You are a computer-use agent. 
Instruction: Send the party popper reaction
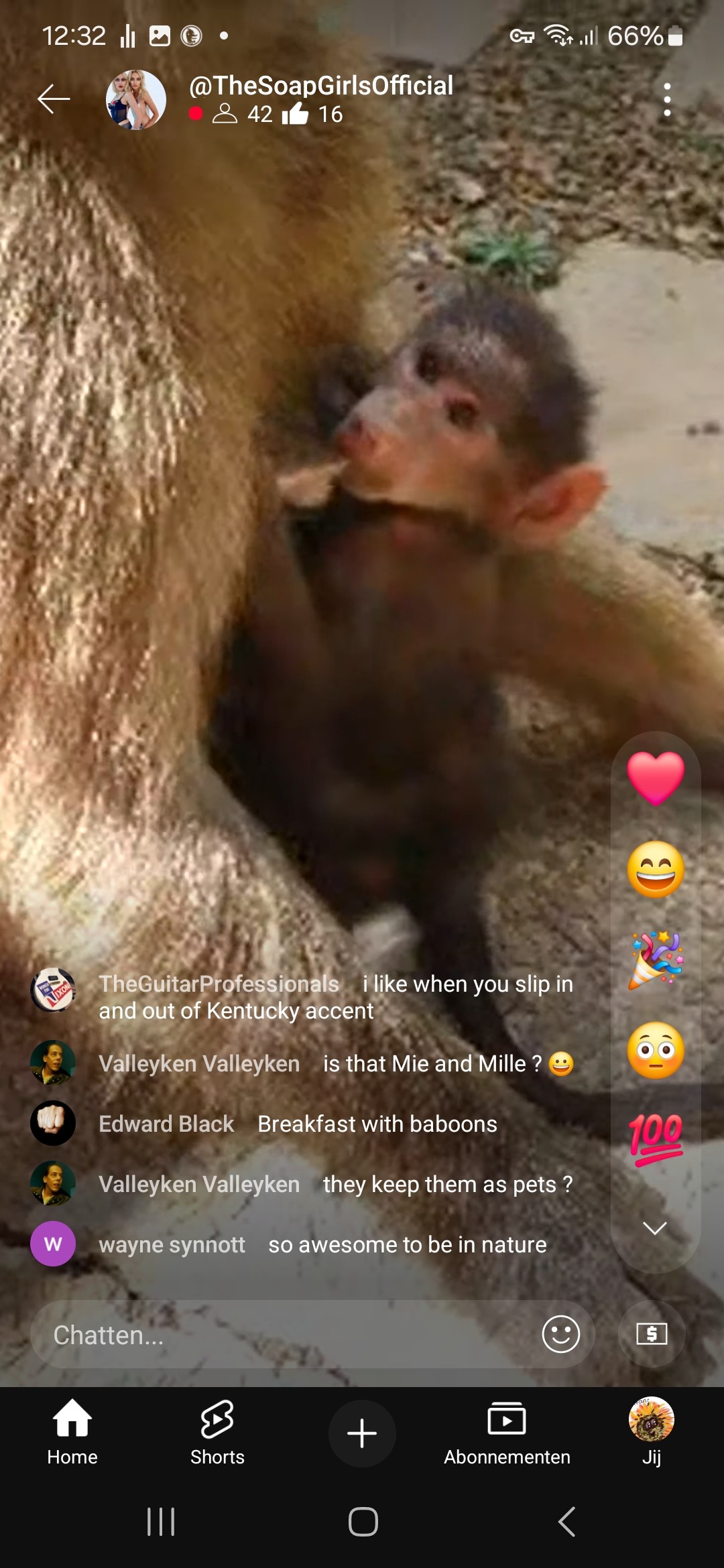click(656, 960)
